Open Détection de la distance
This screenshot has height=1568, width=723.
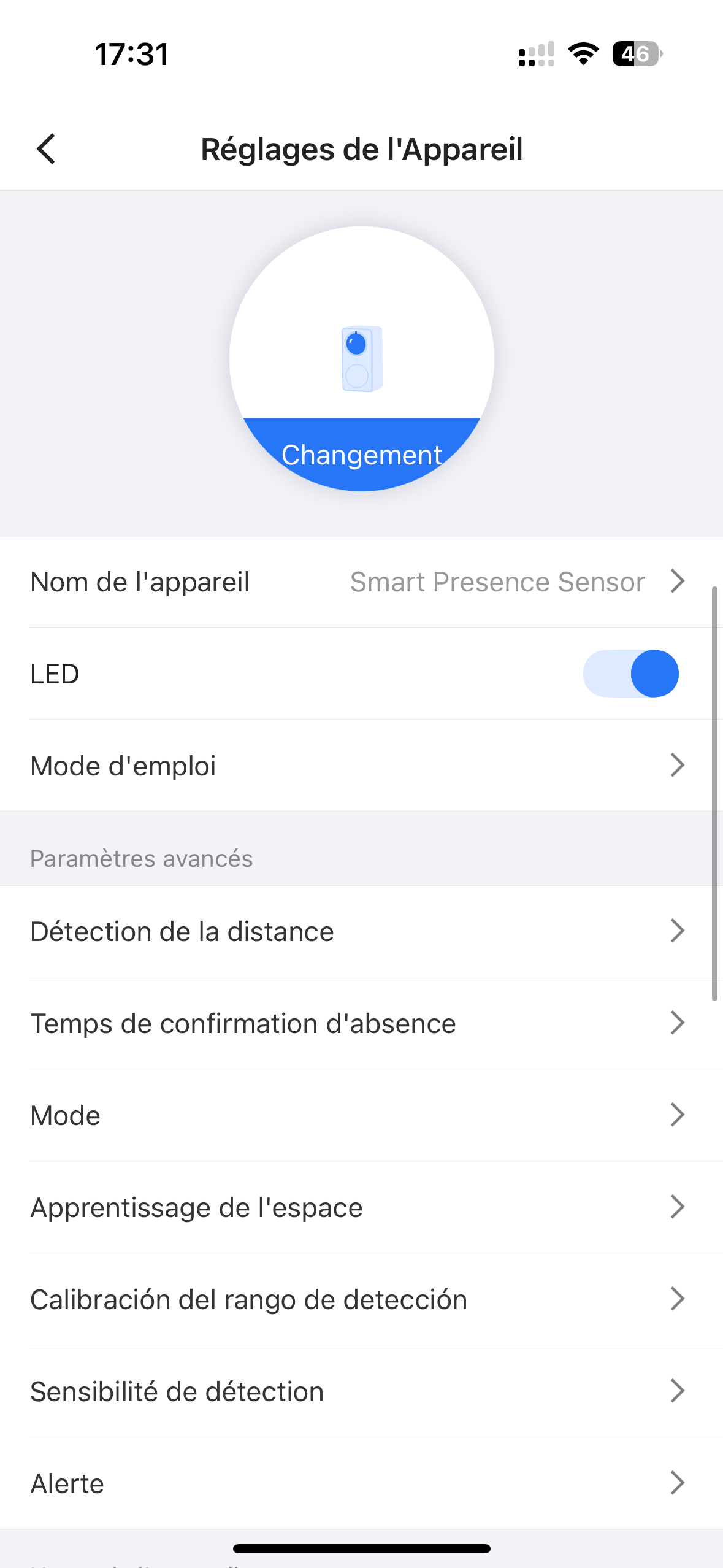362,931
